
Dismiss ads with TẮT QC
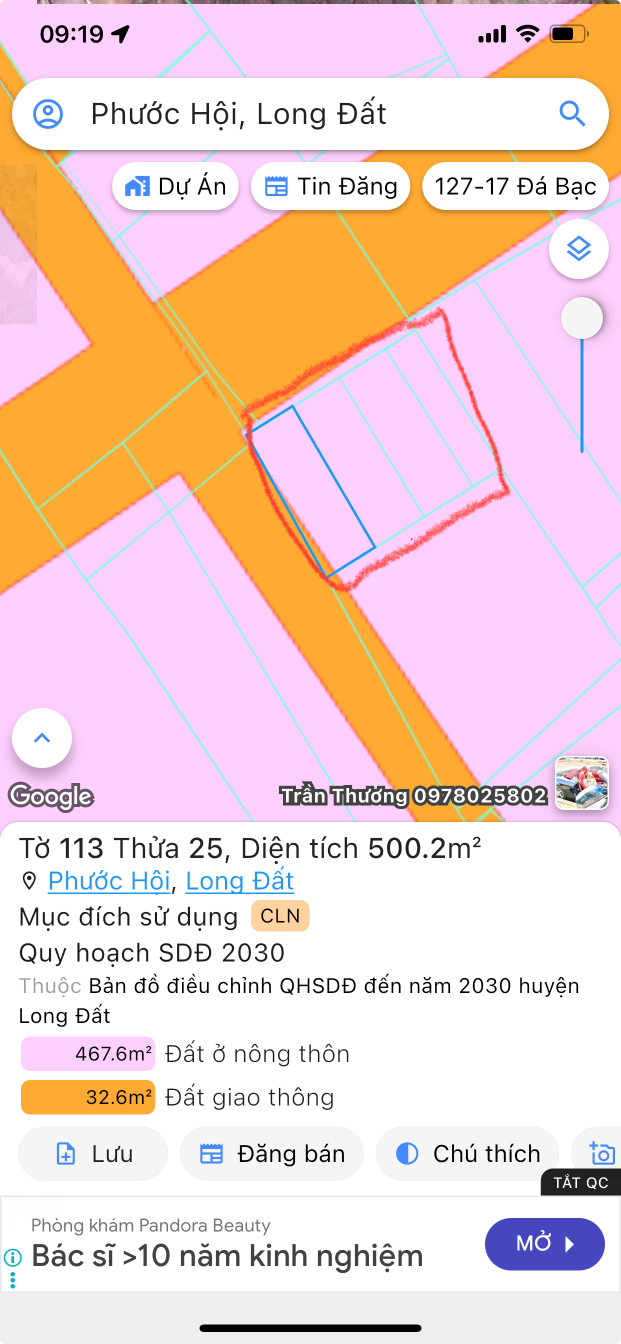pos(581,1182)
